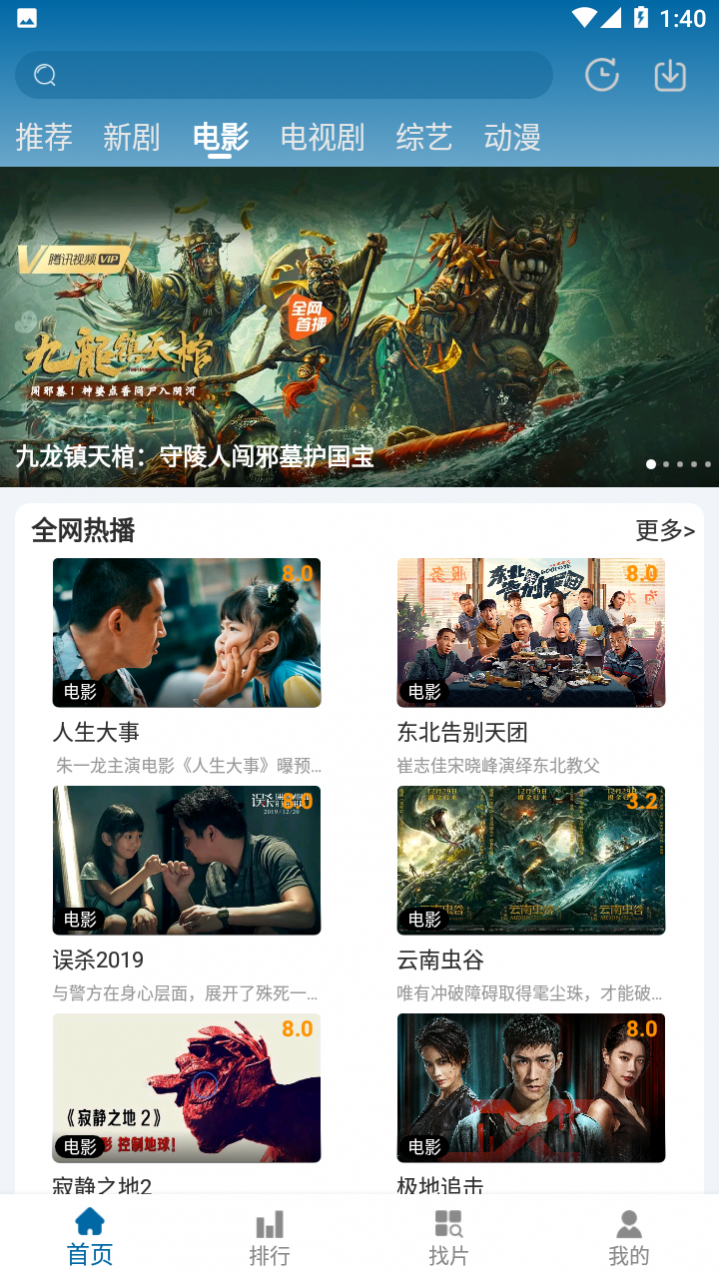The width and height of the screenshot is (719, 1278).
Task: Open the 我的 profile tab
Action: 628,1237
